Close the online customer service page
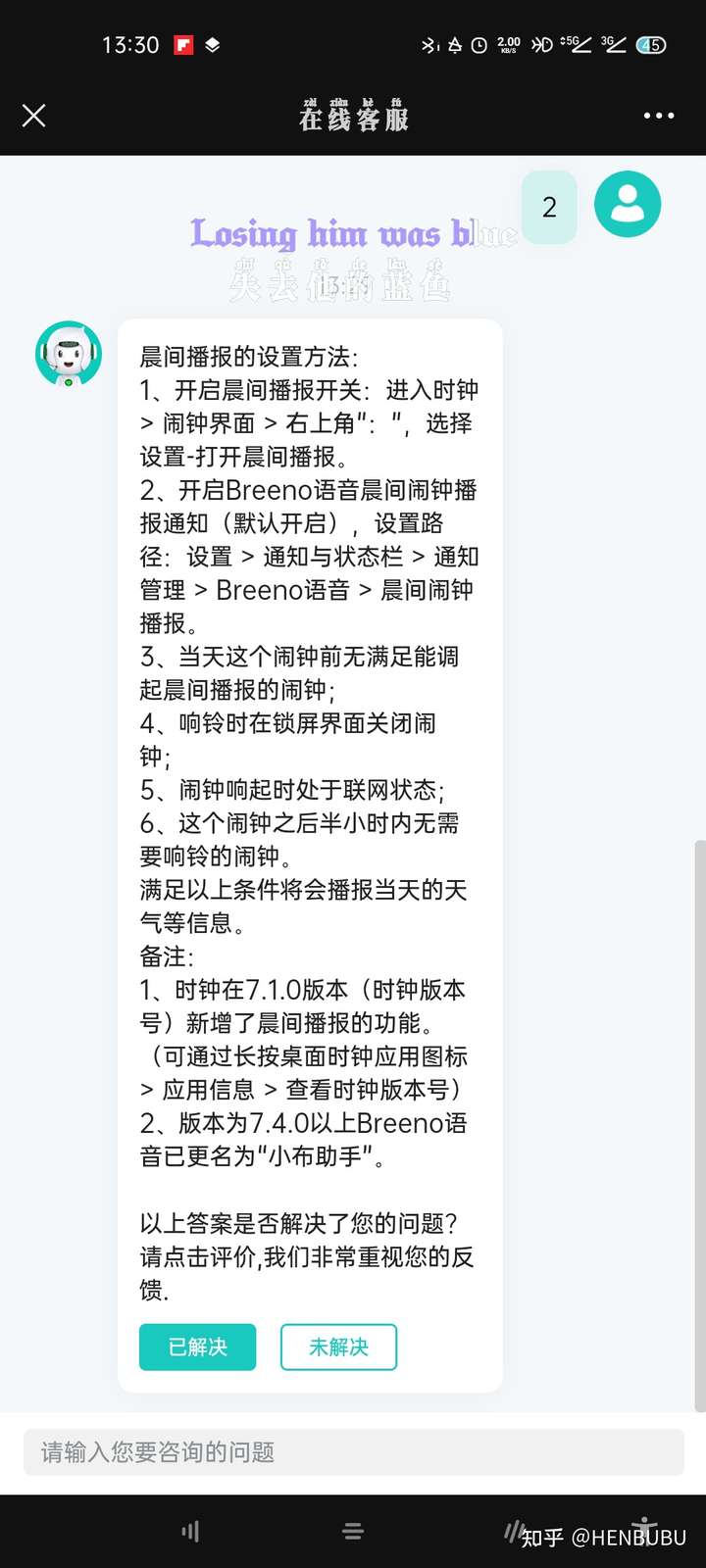The image size is (706, 1568). [34, 116]
